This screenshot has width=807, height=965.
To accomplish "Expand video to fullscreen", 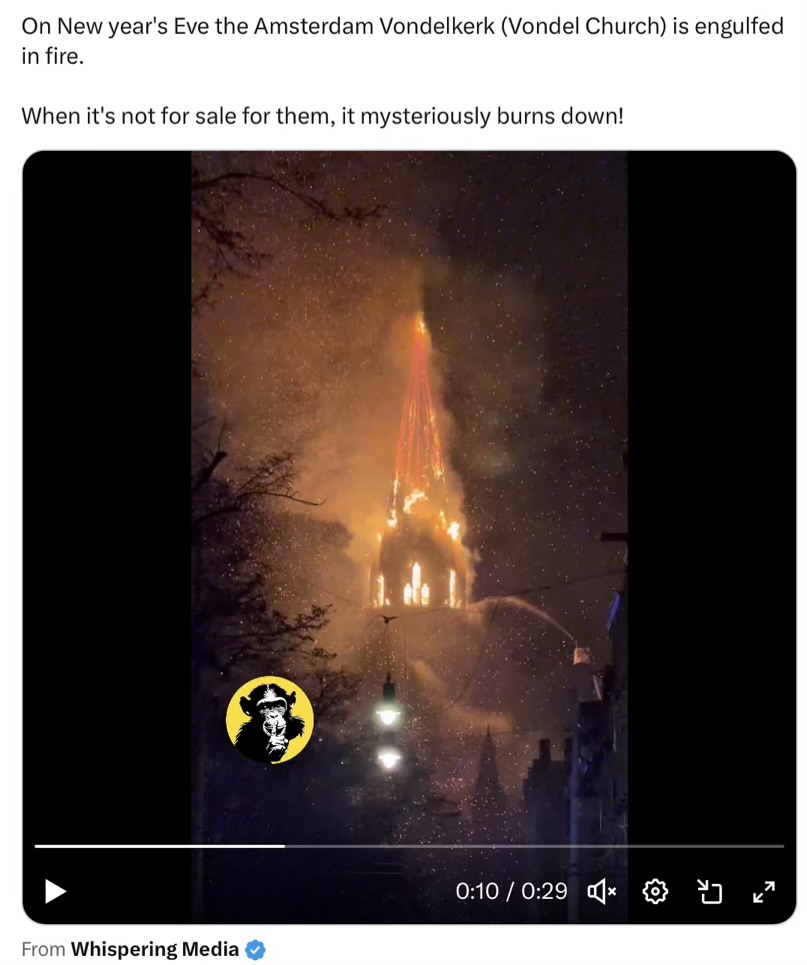I will (763, 891).
